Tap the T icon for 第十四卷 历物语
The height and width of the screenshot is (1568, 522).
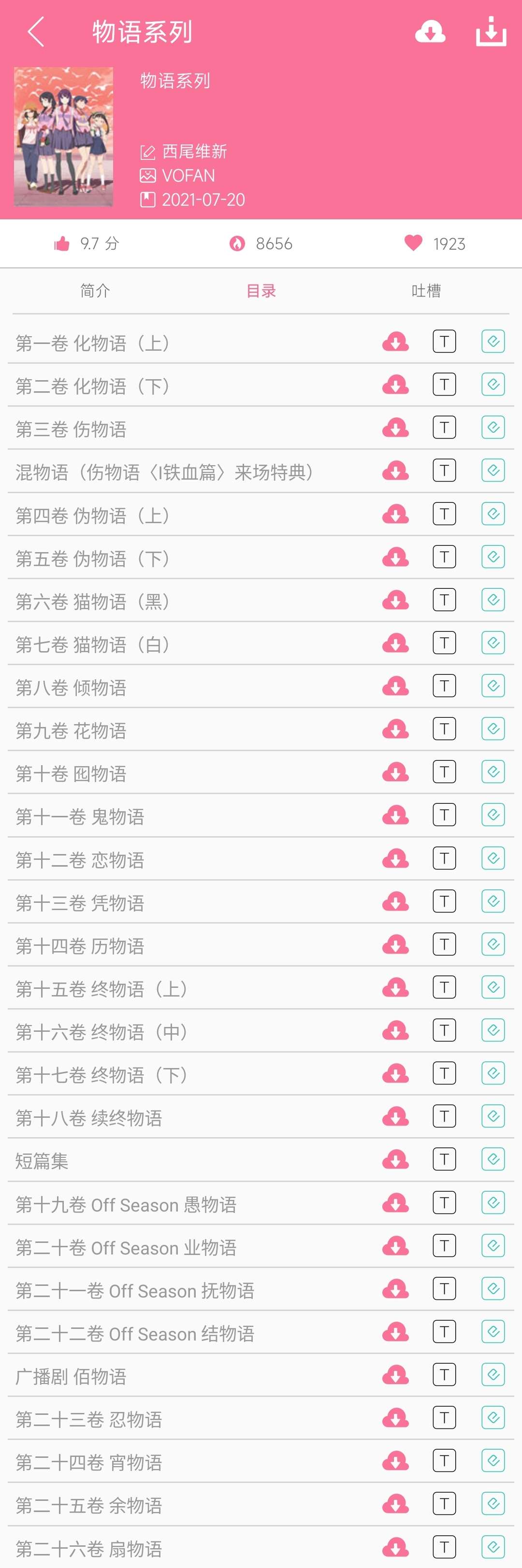444,945
